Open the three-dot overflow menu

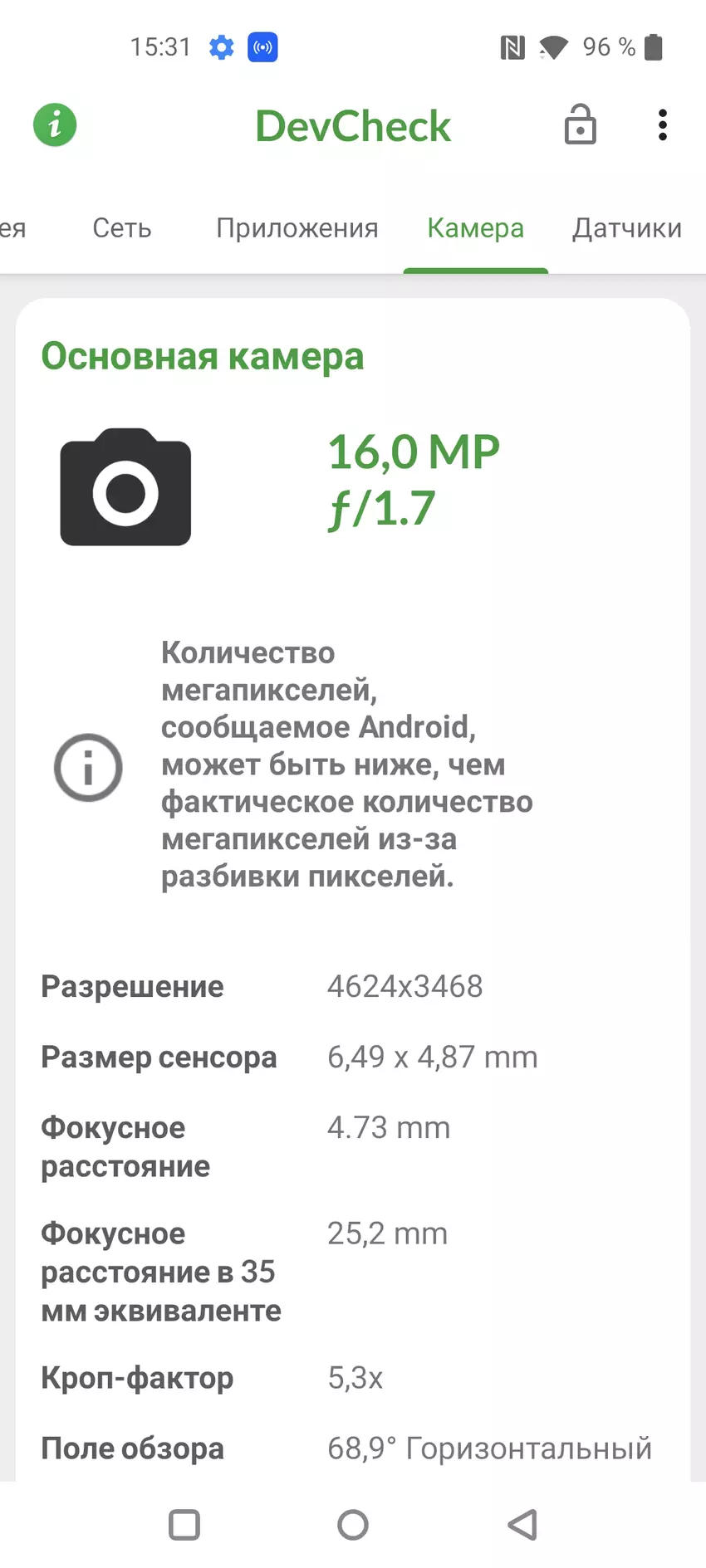point(662,125)
